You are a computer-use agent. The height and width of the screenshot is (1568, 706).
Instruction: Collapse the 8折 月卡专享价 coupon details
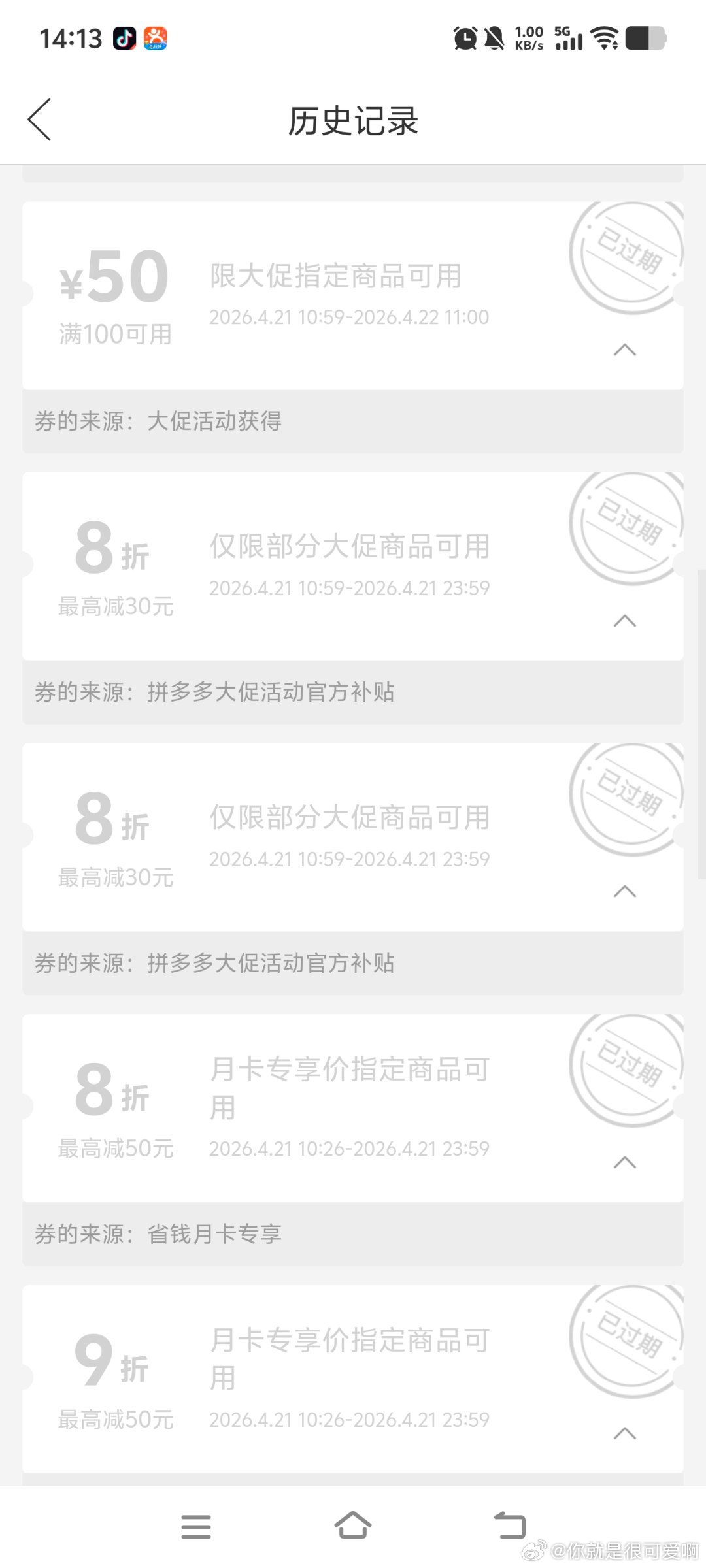pos(625,1163)
